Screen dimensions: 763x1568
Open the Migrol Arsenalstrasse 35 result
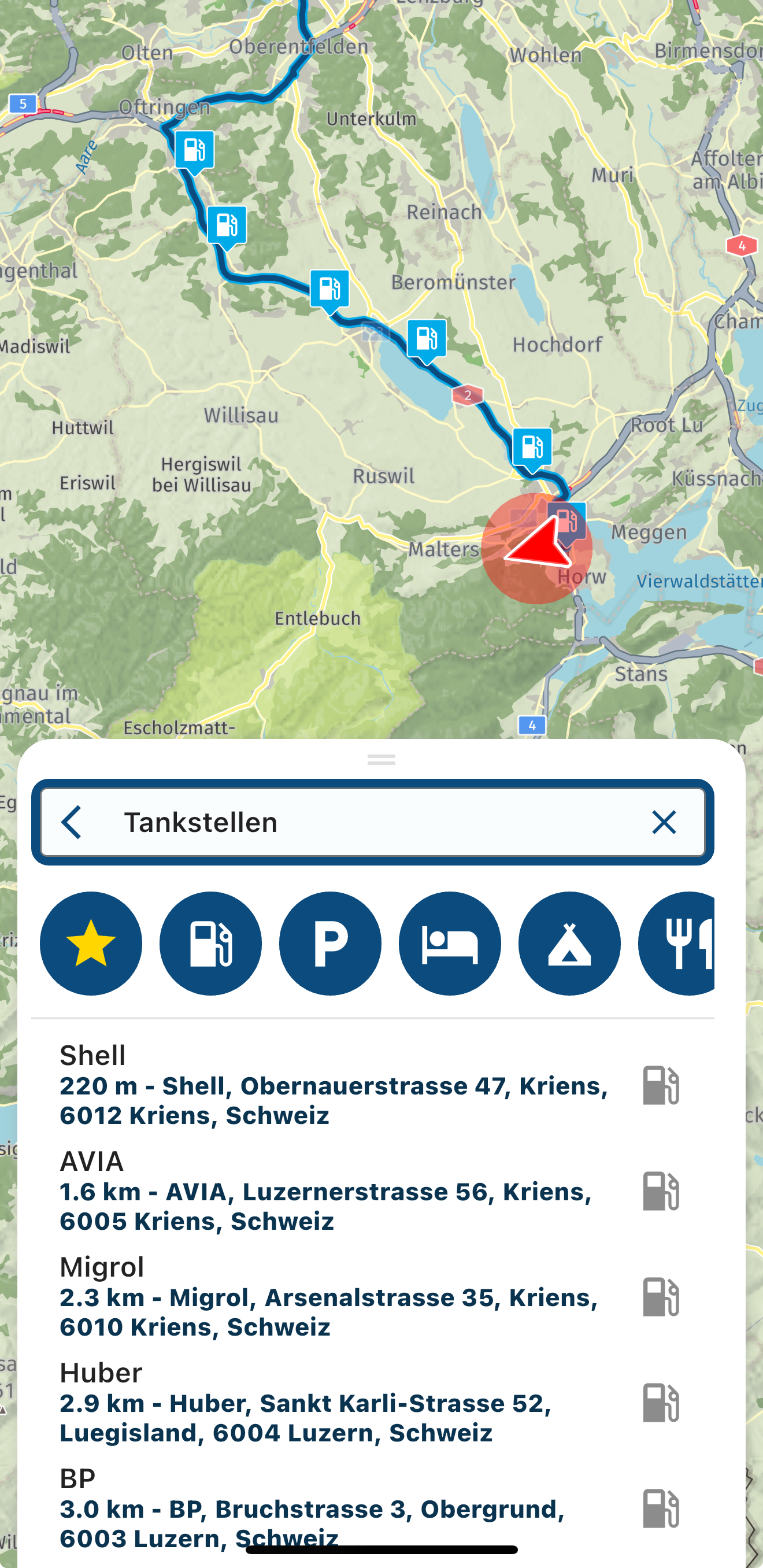[x=372, y=1297]
